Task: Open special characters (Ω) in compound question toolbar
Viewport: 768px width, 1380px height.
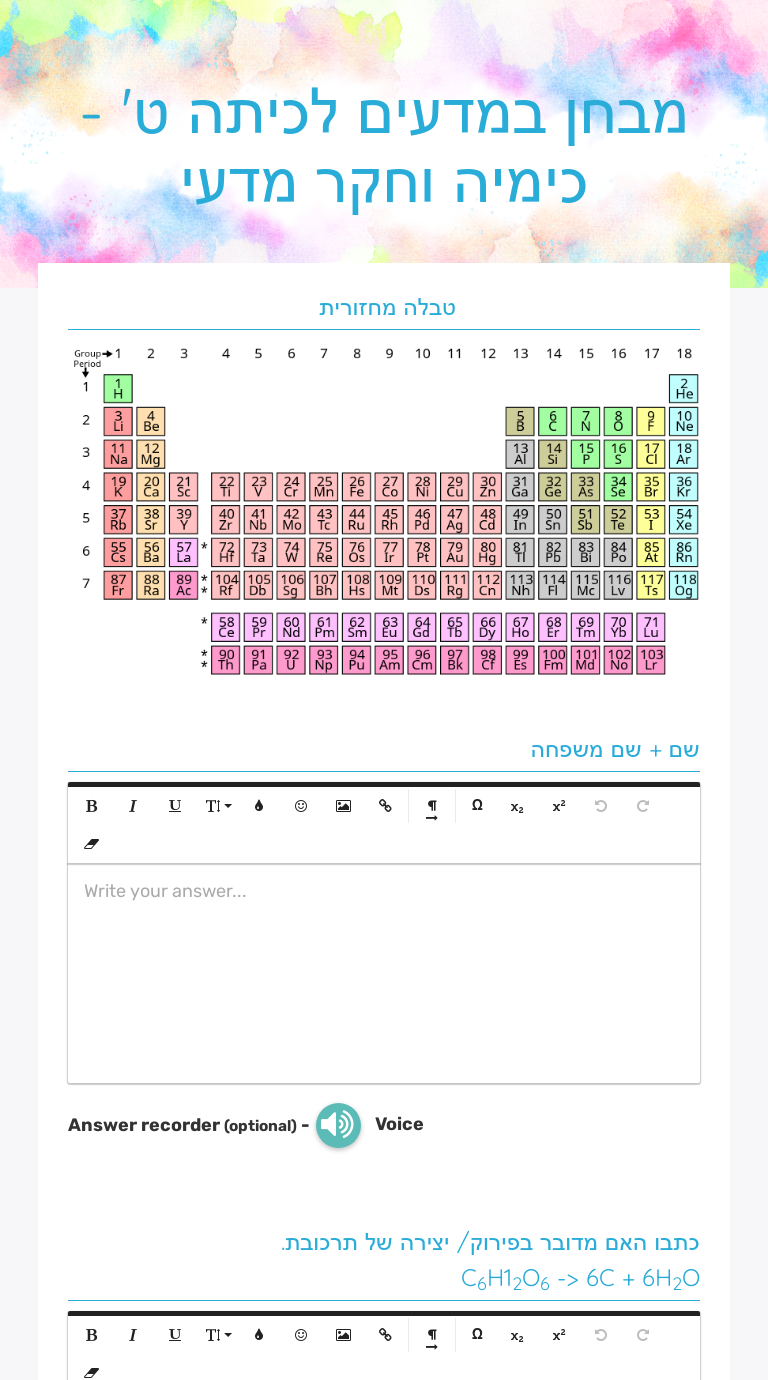Action: [x=477, y=1335]
